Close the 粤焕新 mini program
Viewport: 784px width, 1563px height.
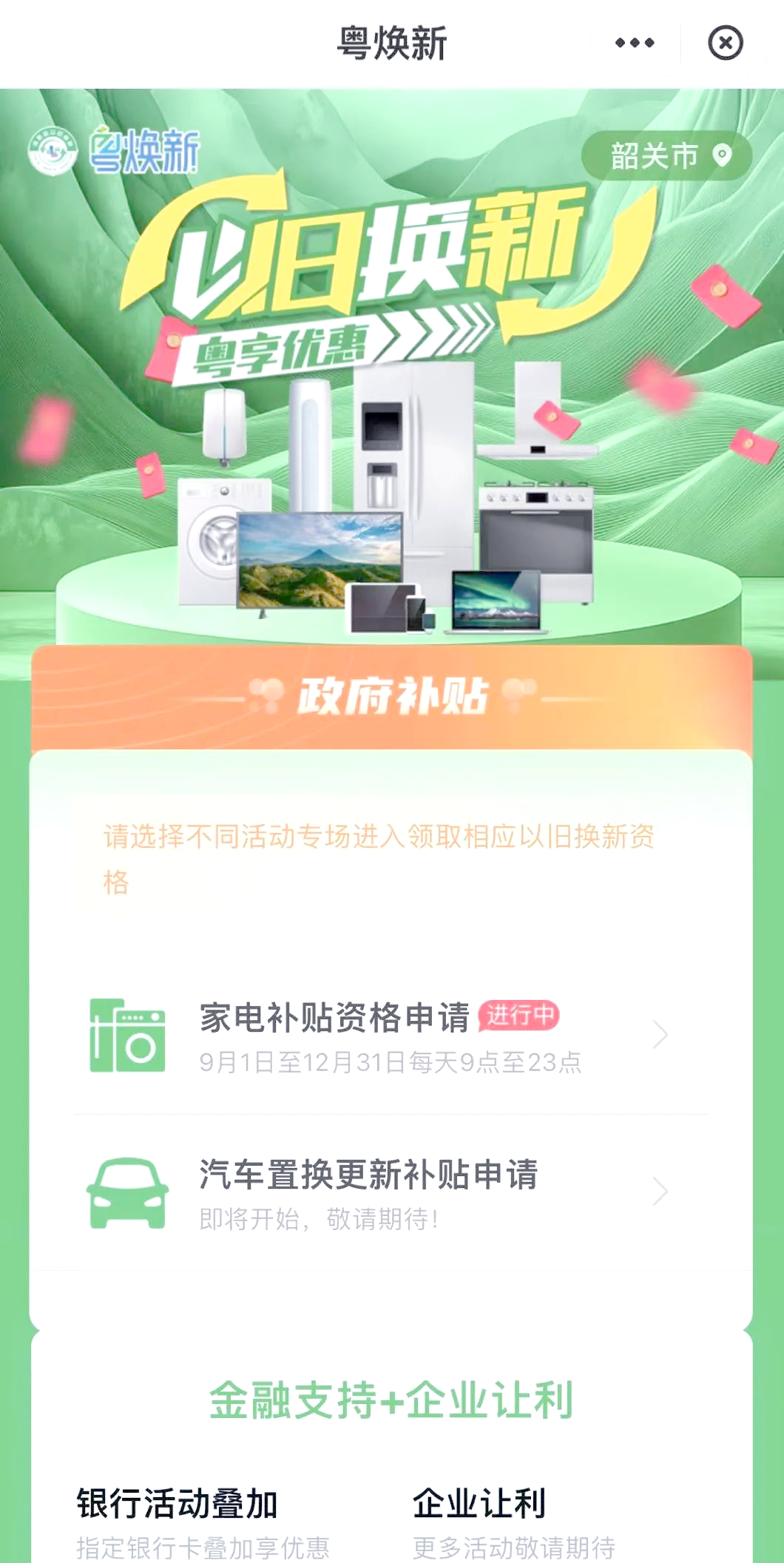(725, 43)
